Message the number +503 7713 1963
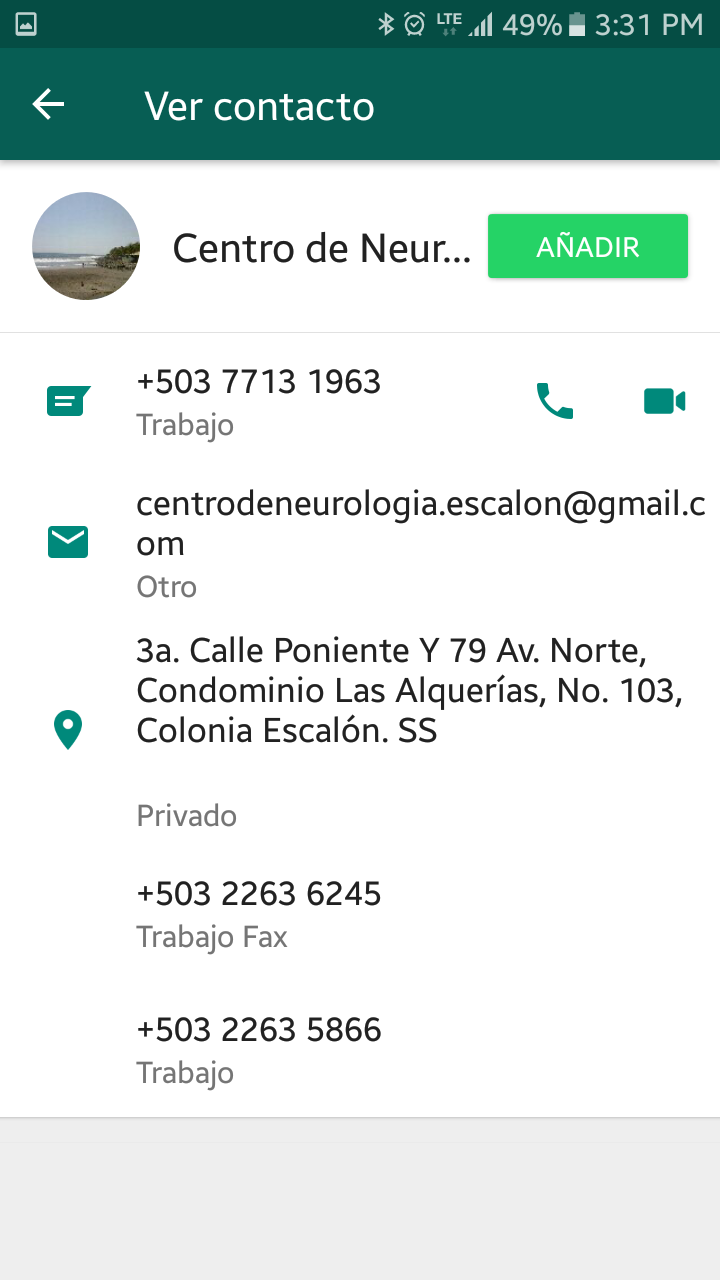The image size is (720, 1280). click(68, 401)
